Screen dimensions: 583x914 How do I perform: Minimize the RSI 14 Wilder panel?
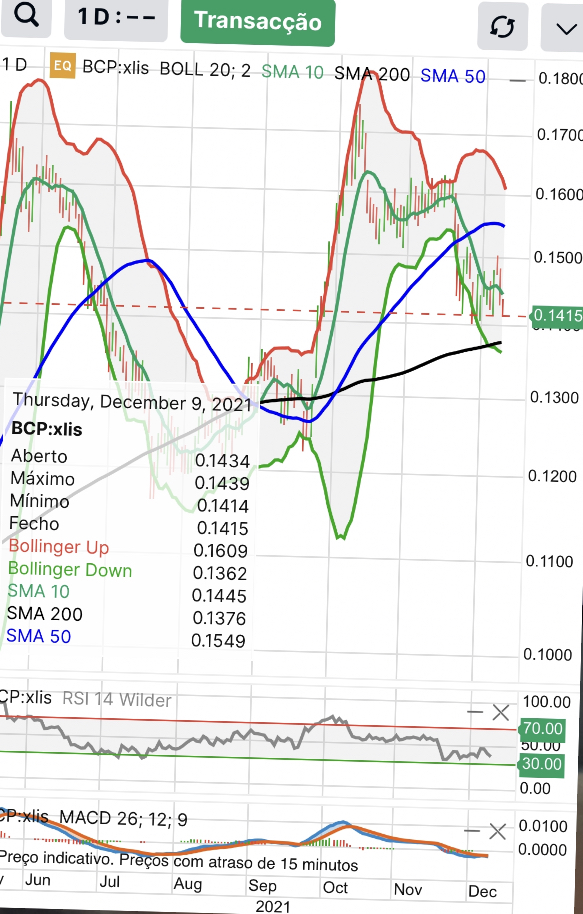tap(475, 712)
